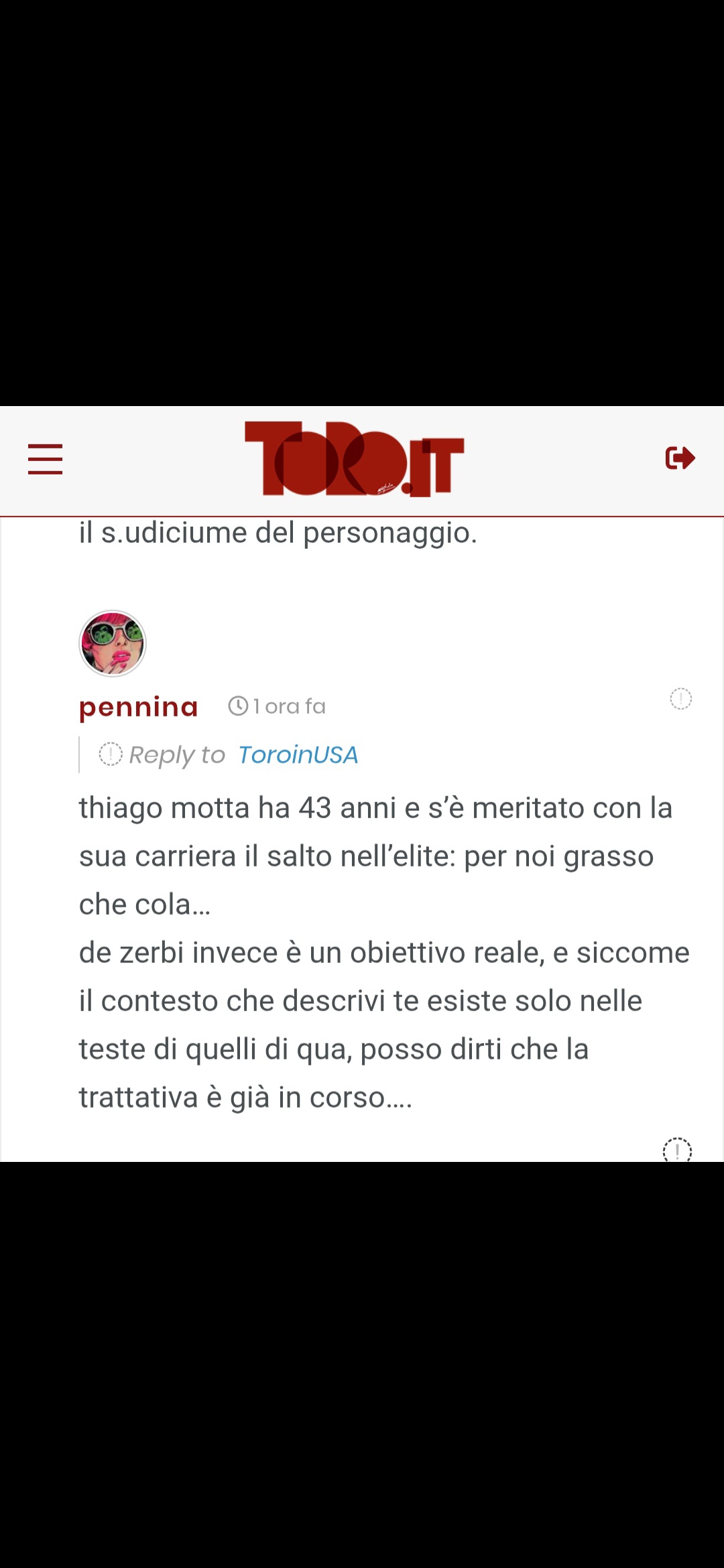Go to ToroinUSA's original comment

(x=298, y=755)
